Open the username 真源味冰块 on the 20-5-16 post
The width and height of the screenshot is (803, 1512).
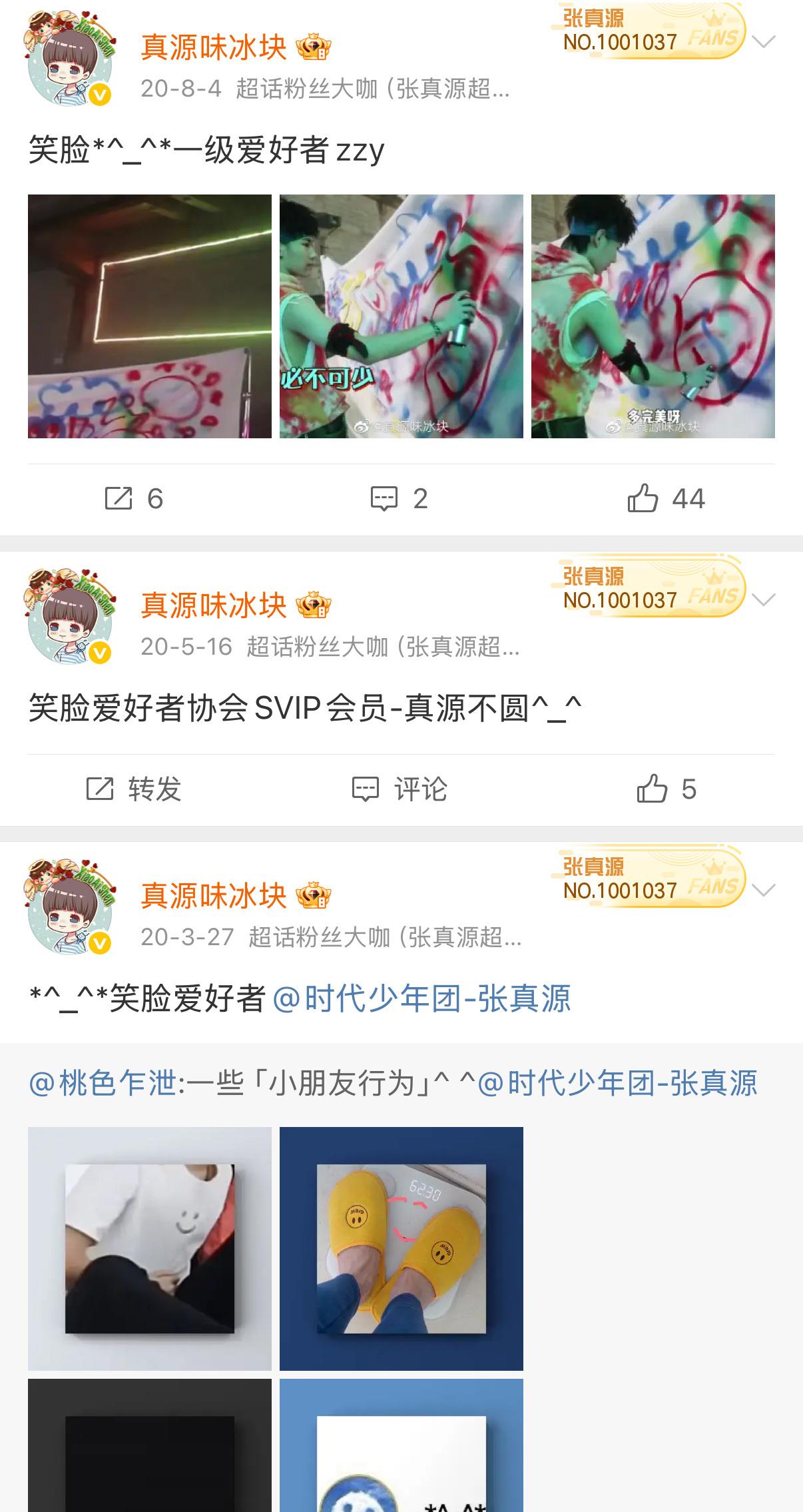pos(213,605)
